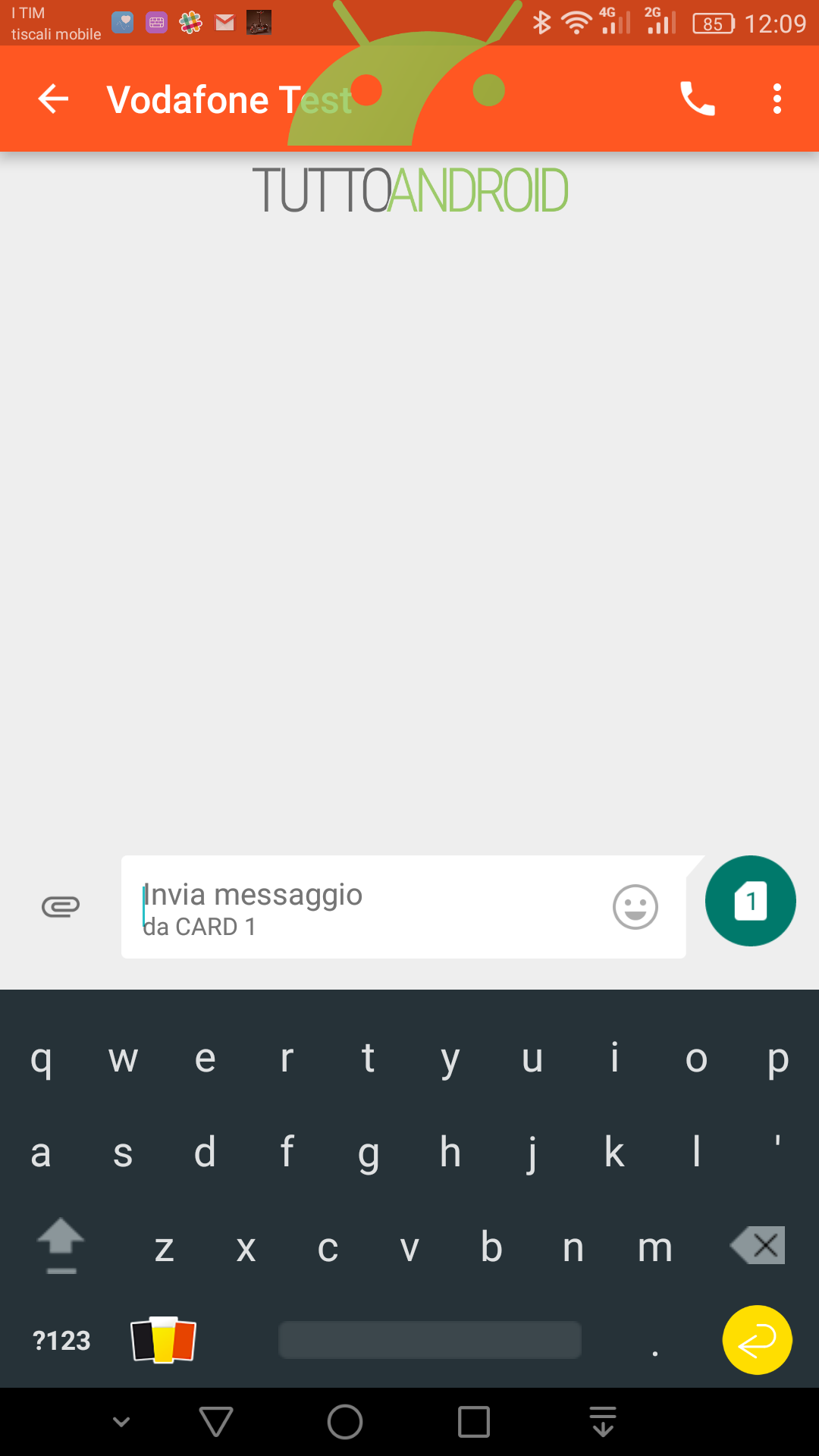Tap the keyboard backspace key
819x1456 pixels.
pyautogui.click(x=758, y=1245)
